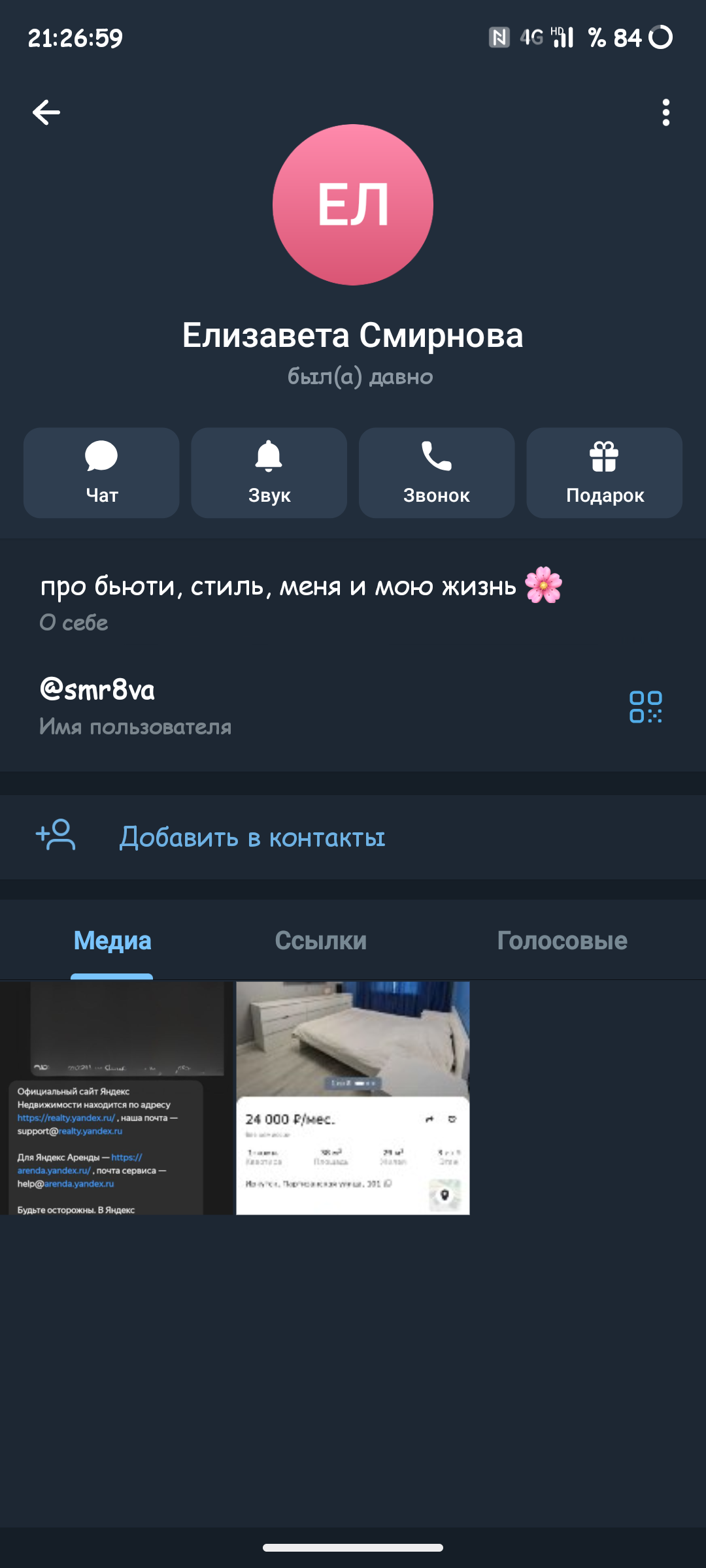The height and width of the screenshot is (1568, 706).
Task: Open the Яндекс Недвижимость screenshot thumbnail
Action: [x=116, y=1098]
